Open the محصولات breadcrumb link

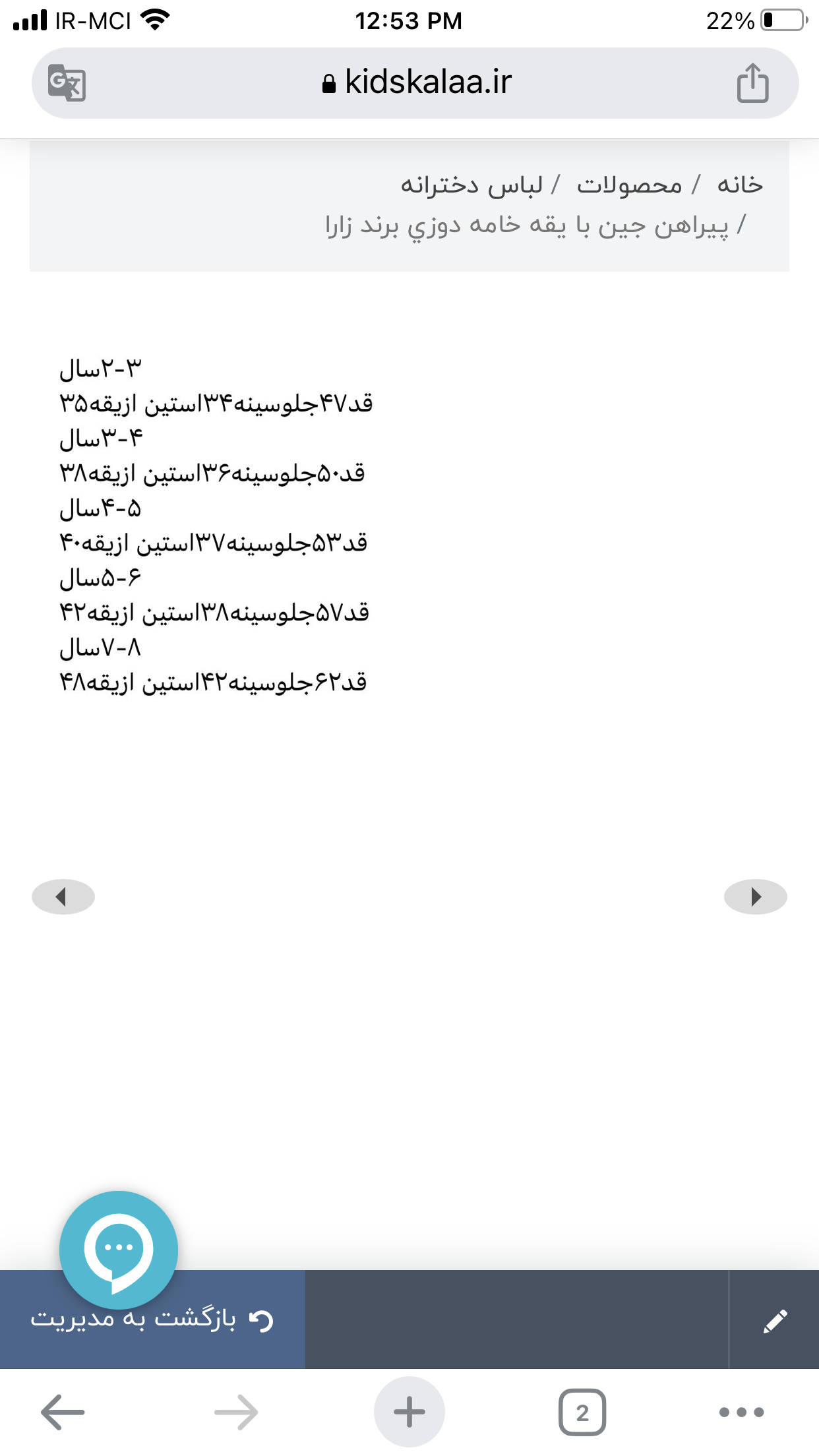point(629,185)
